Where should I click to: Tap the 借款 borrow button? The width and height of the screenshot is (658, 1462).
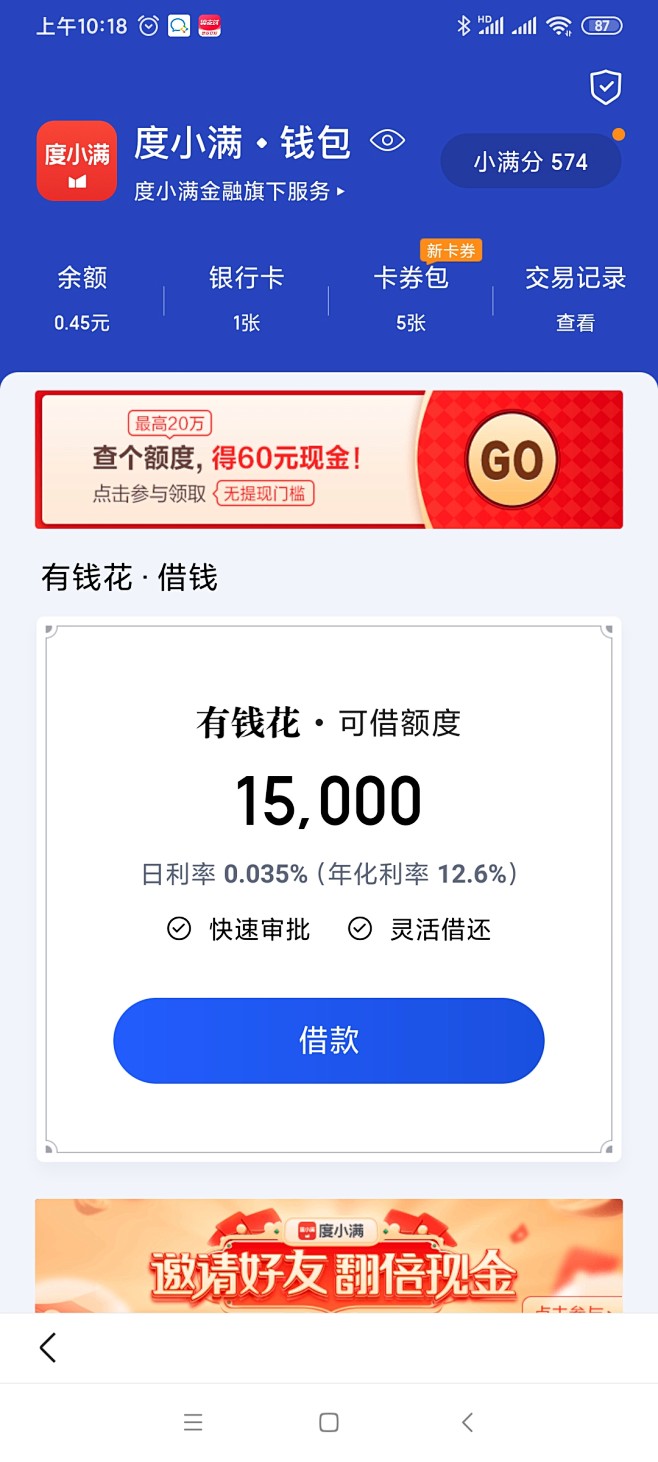329,1040
